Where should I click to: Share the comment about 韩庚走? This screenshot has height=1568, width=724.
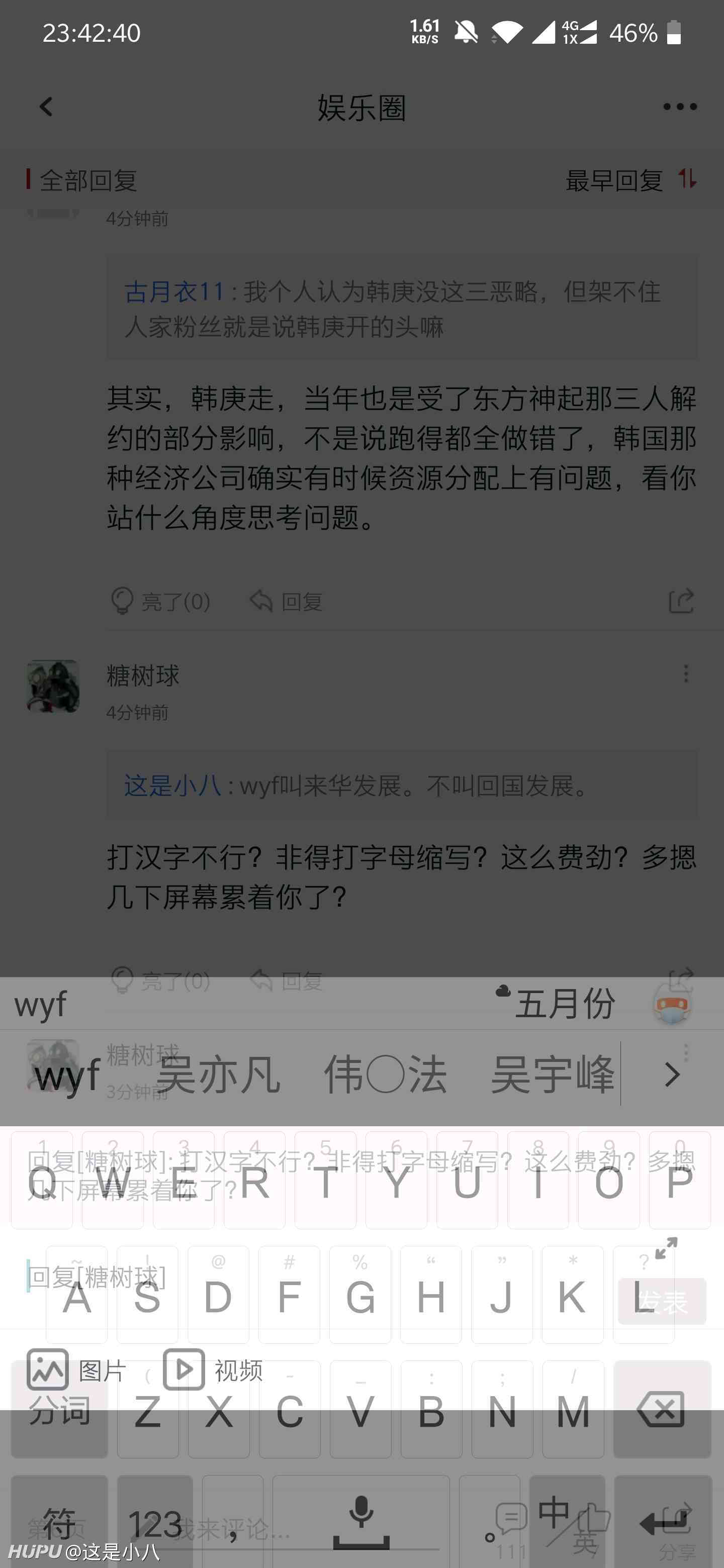coord(681,602)
